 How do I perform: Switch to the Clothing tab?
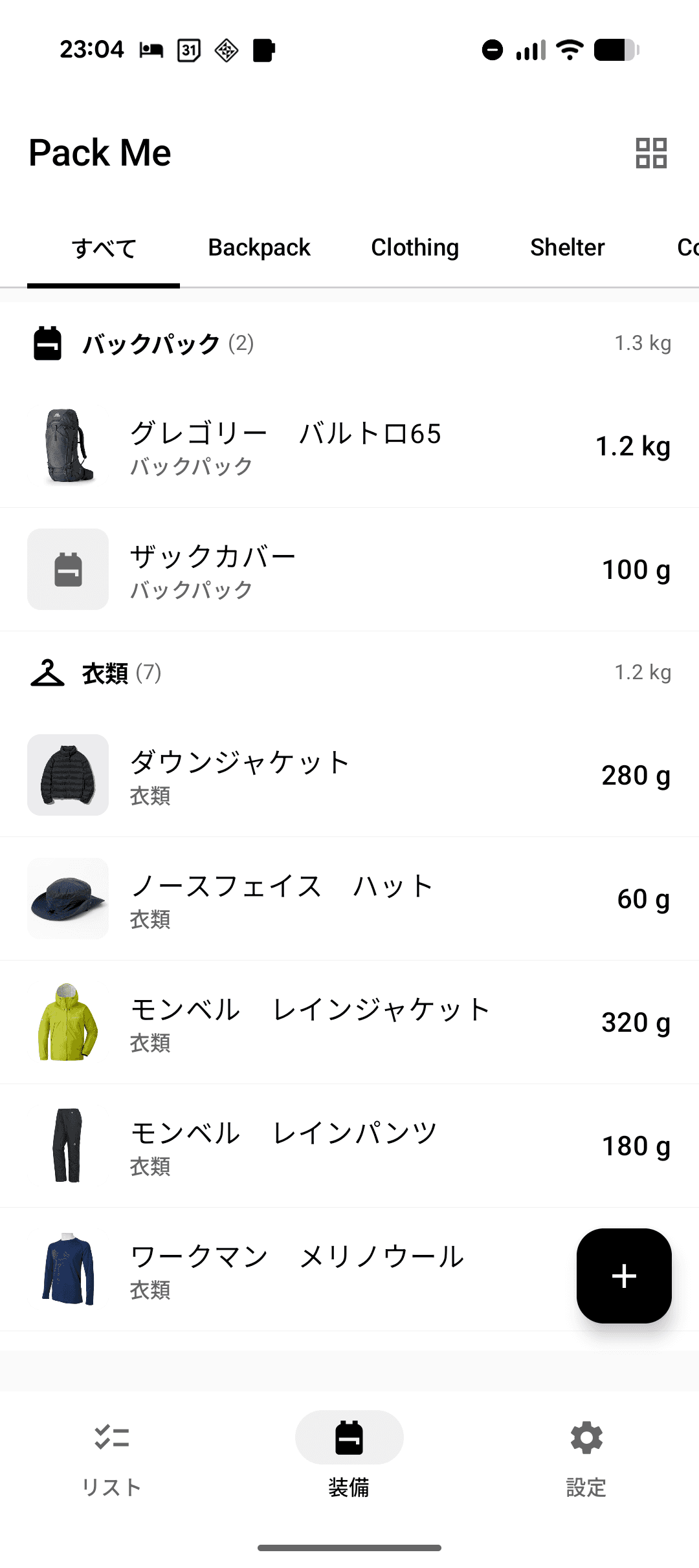coord(414,247)
